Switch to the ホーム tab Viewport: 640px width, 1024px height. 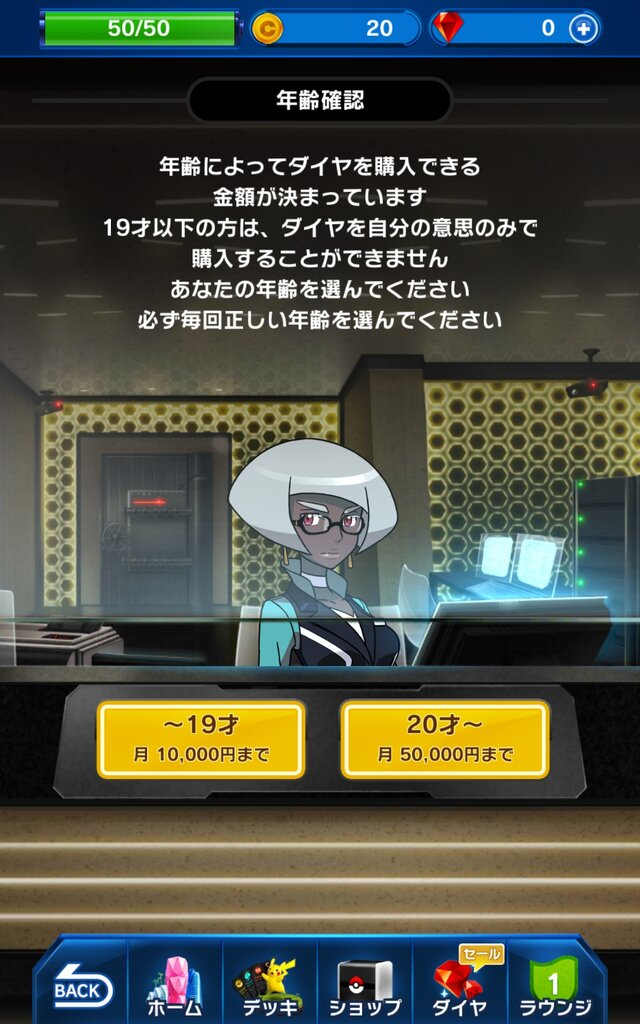(x=174, y=987)
